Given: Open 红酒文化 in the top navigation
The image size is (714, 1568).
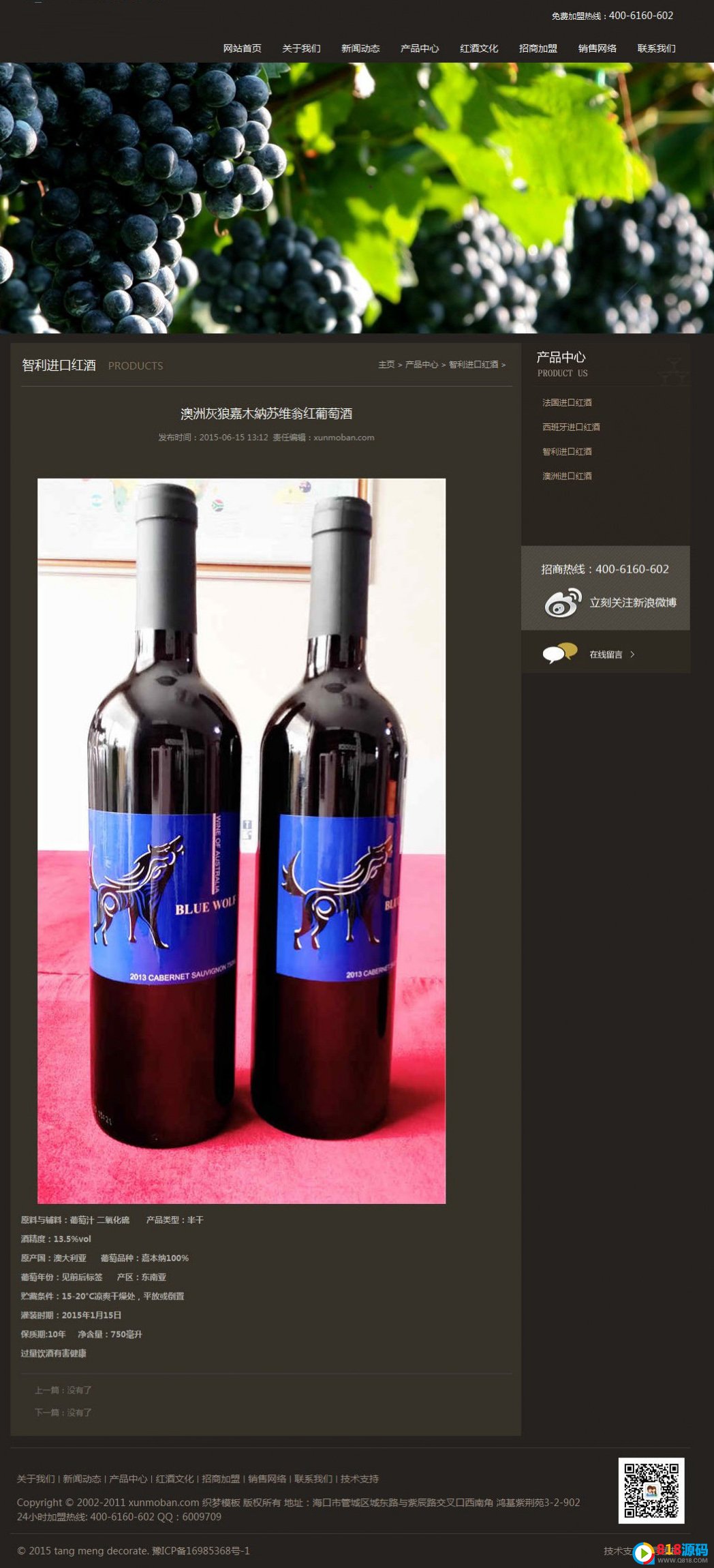Looking at the screenshot, I should pyautogui.click(x=479, y=48).
